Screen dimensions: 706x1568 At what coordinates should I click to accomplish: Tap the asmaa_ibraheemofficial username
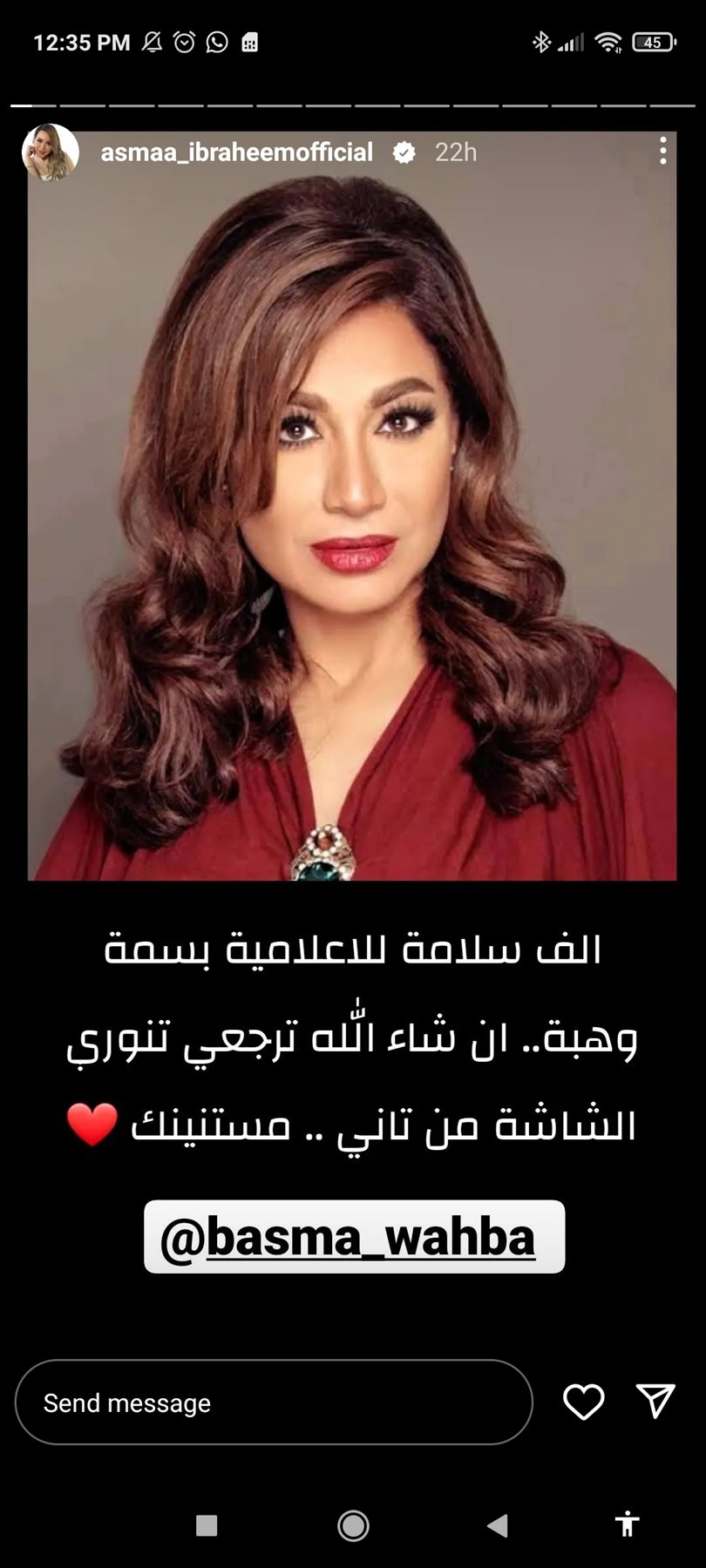click(x=236, y=152)
